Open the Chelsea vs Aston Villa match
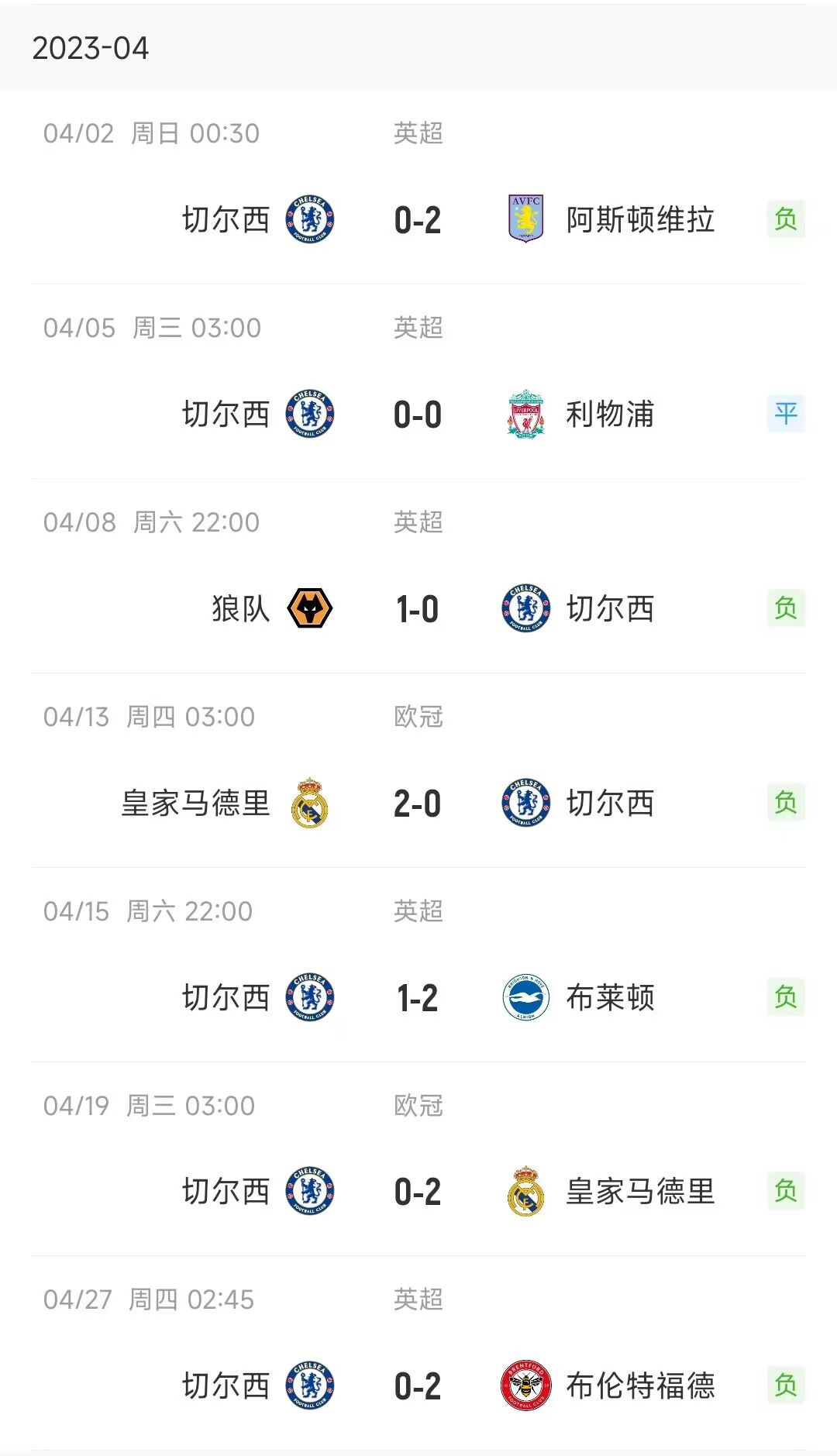Image resolution: width=837 pixels, height=1456 pixels. pos(418,187)
